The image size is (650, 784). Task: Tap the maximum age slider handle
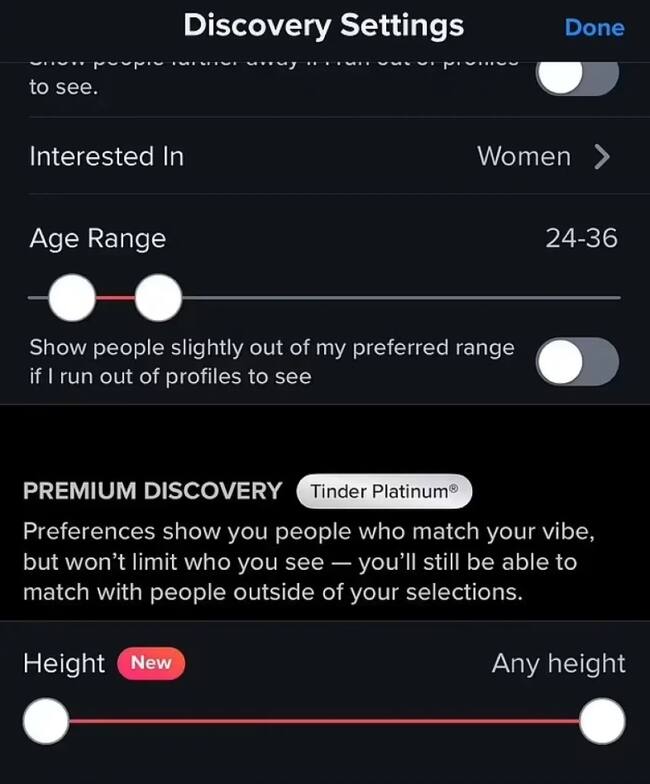[x=158, y=298]
